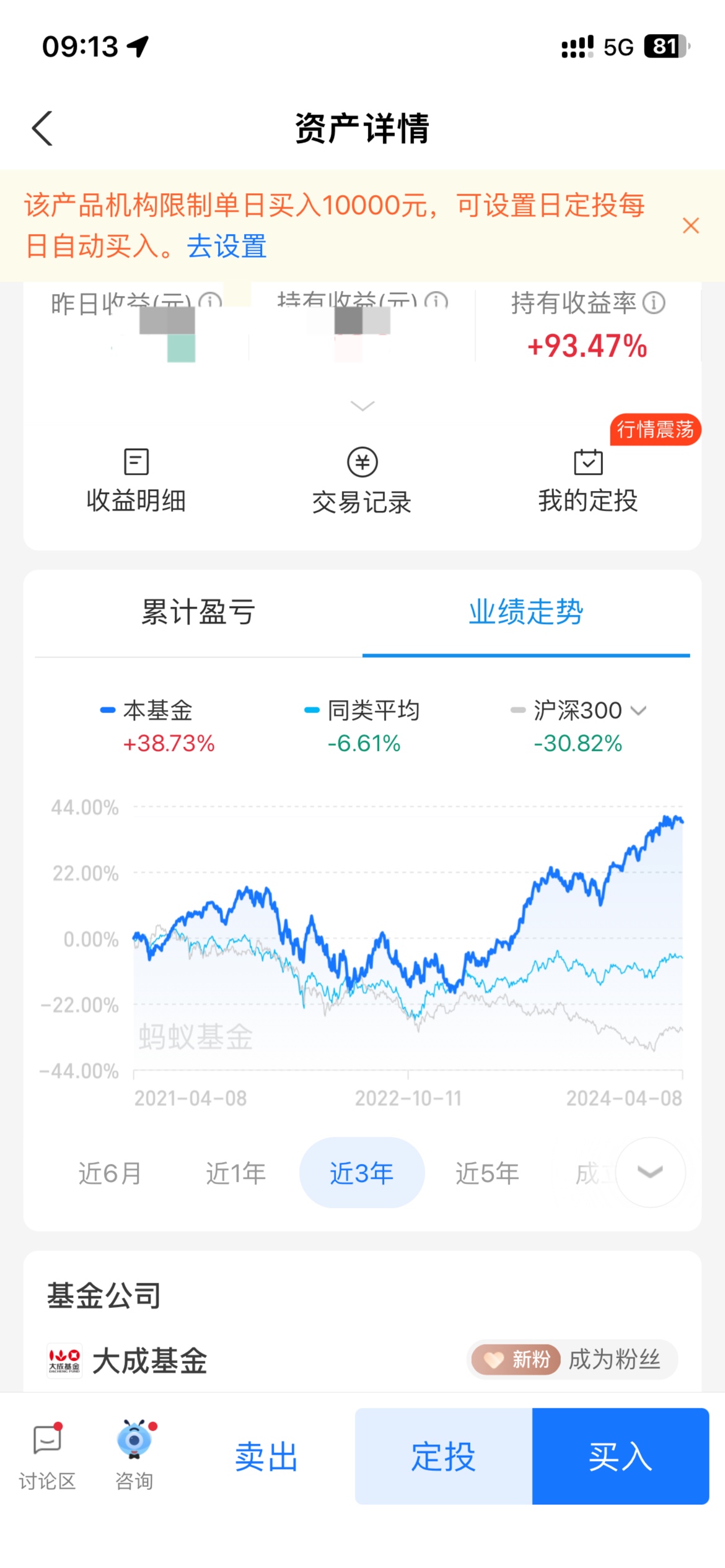
Task: Select the 业绩走势 tab
Action: [x=525, y=612]
